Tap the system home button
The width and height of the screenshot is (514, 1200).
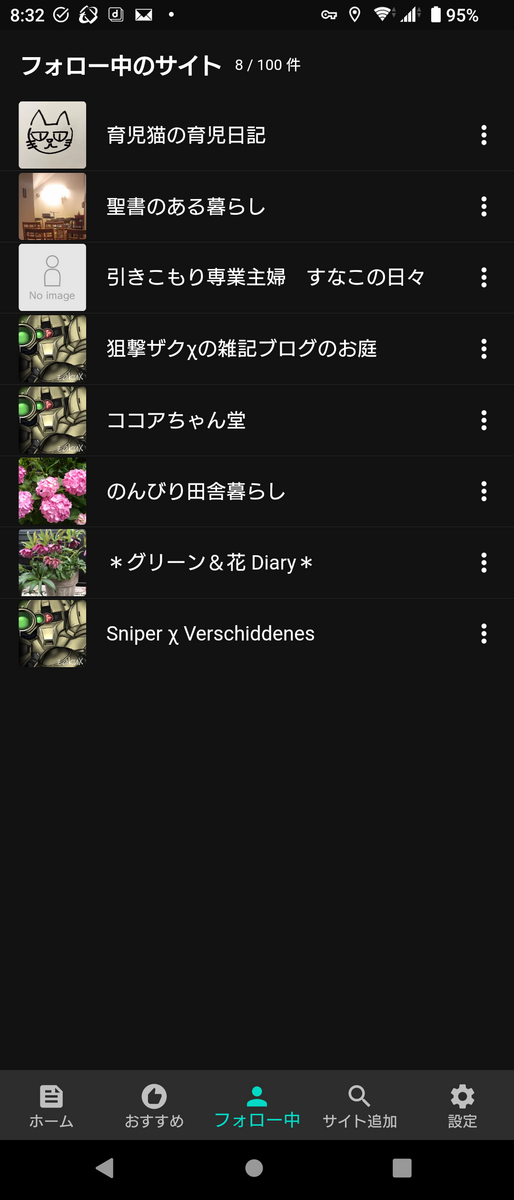[254, 1167]
